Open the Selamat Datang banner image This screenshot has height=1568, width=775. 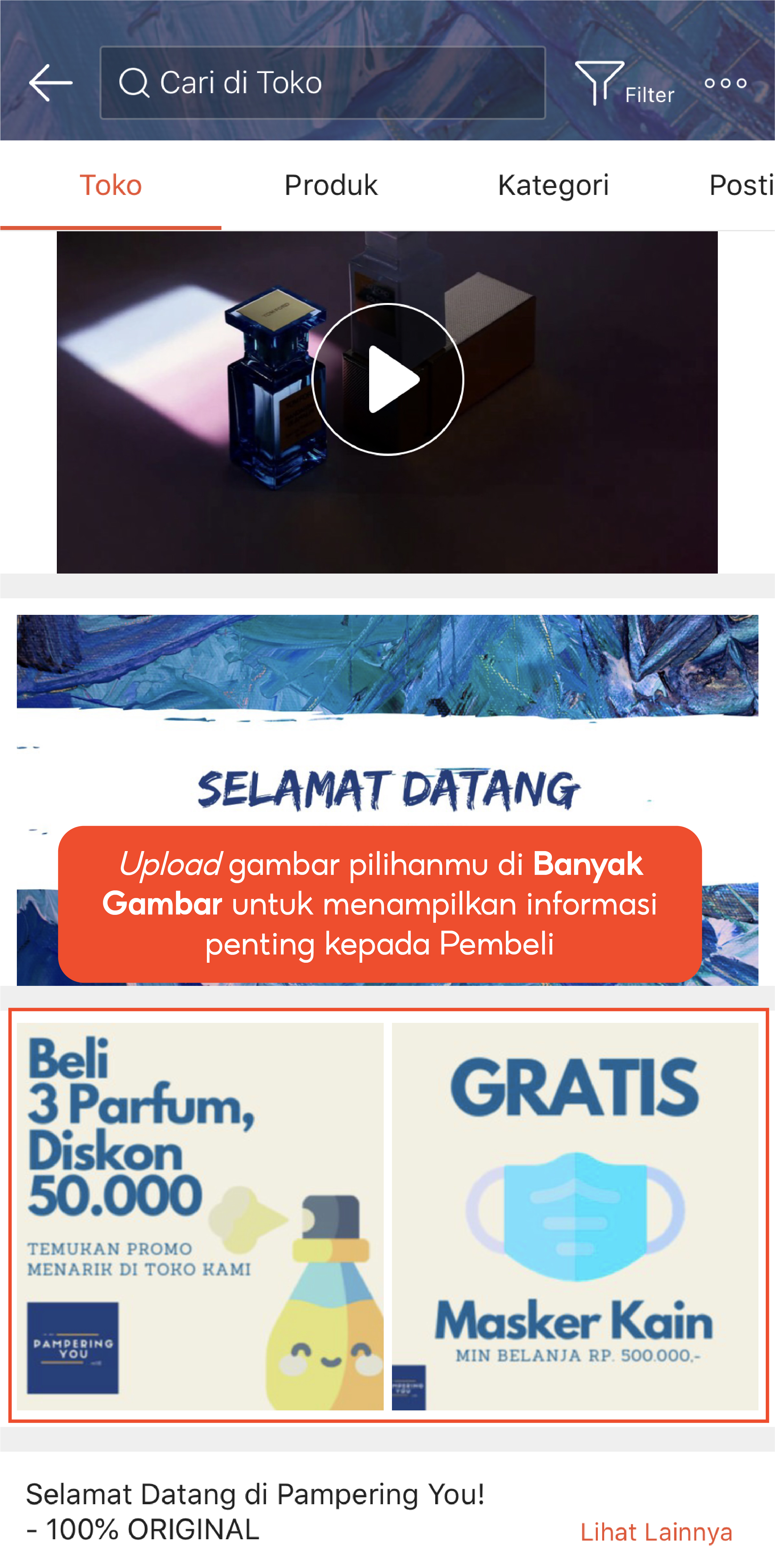coord(387,730)
